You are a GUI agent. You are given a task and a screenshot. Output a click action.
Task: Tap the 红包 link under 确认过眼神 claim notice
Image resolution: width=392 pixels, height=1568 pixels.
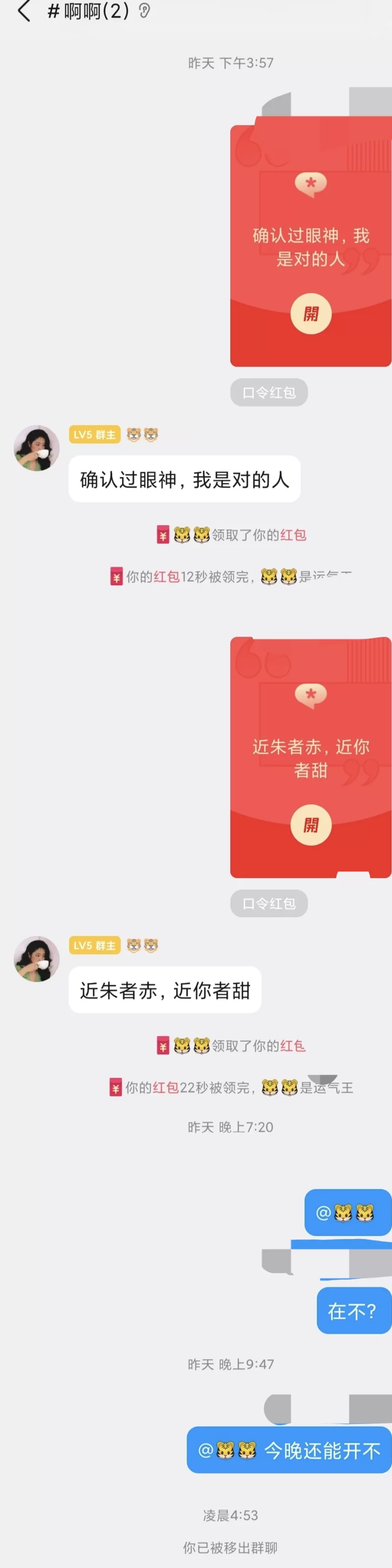pyautogui.click(x=293, y=535)
